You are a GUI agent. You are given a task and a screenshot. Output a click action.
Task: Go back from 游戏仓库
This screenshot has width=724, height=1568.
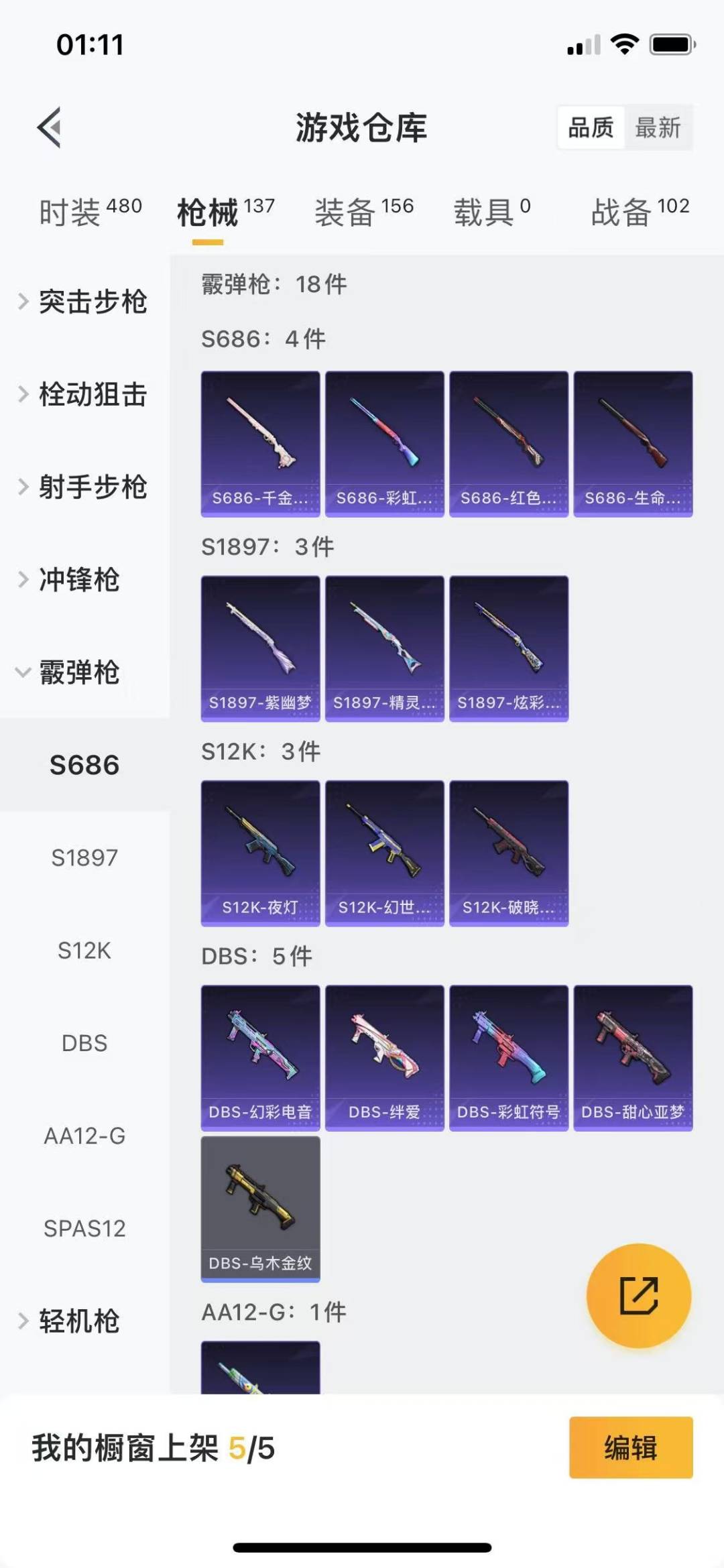click(x=50, y=127)
